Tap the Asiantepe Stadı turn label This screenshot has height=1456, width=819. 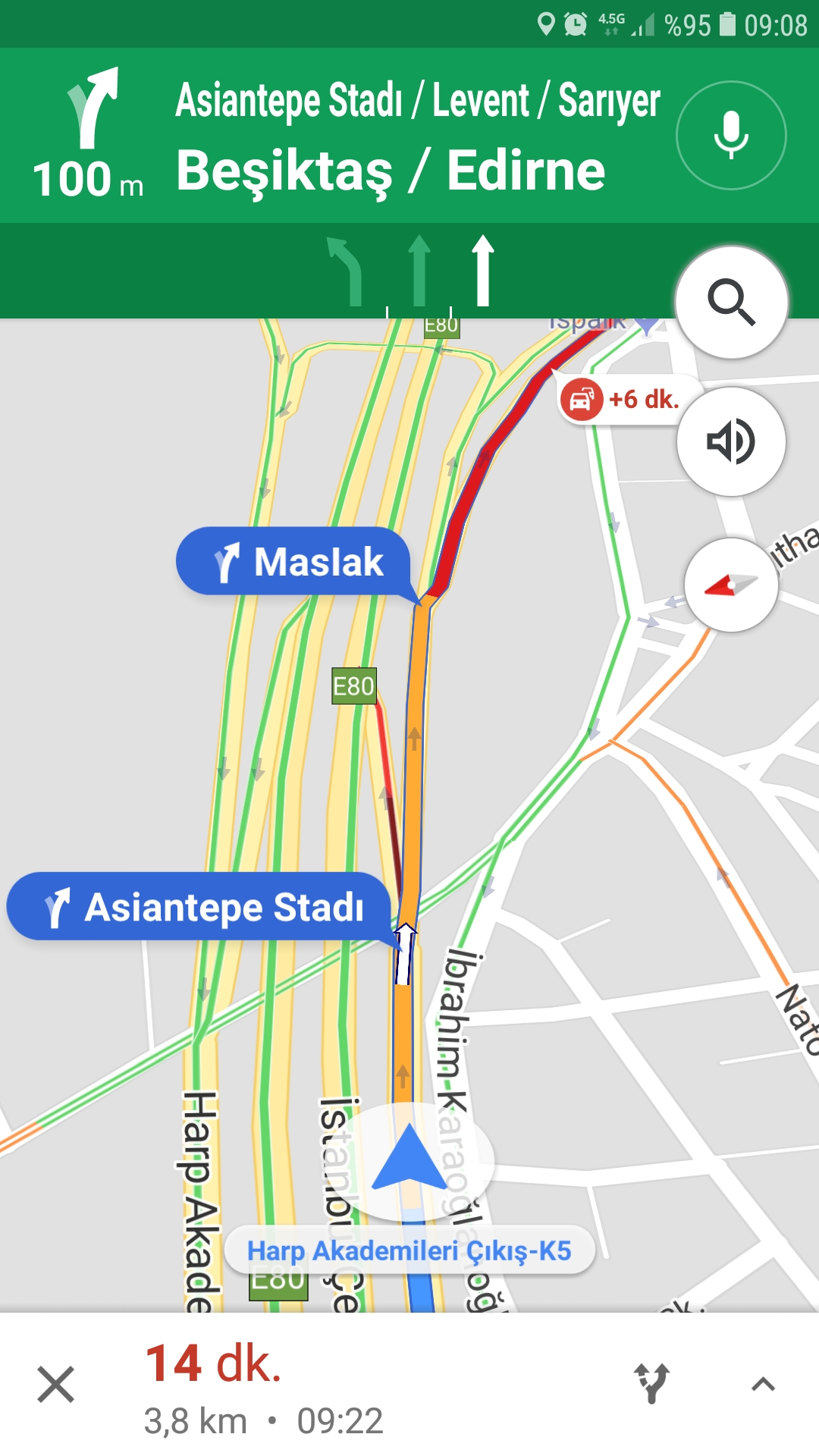point(199,906)
